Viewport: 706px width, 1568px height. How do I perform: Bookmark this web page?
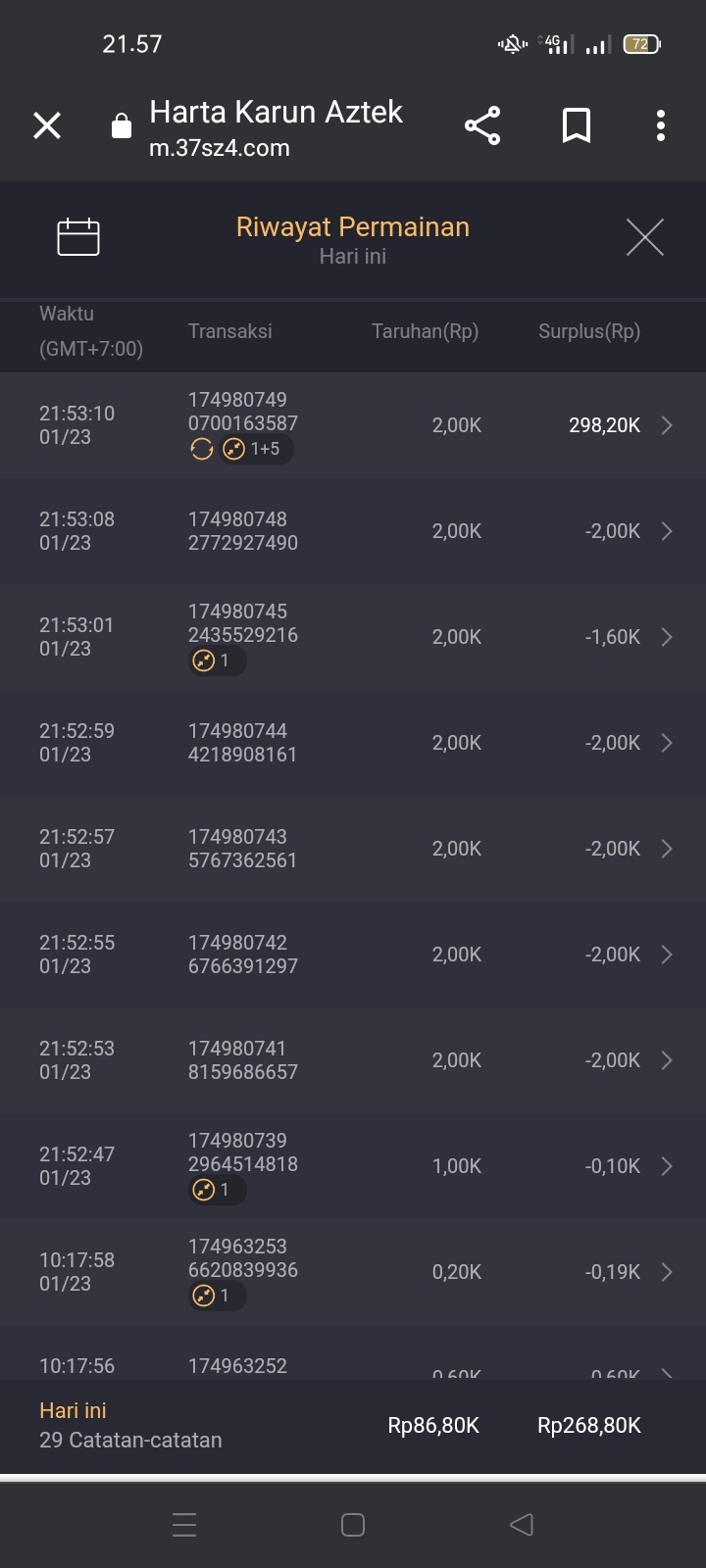577,125
